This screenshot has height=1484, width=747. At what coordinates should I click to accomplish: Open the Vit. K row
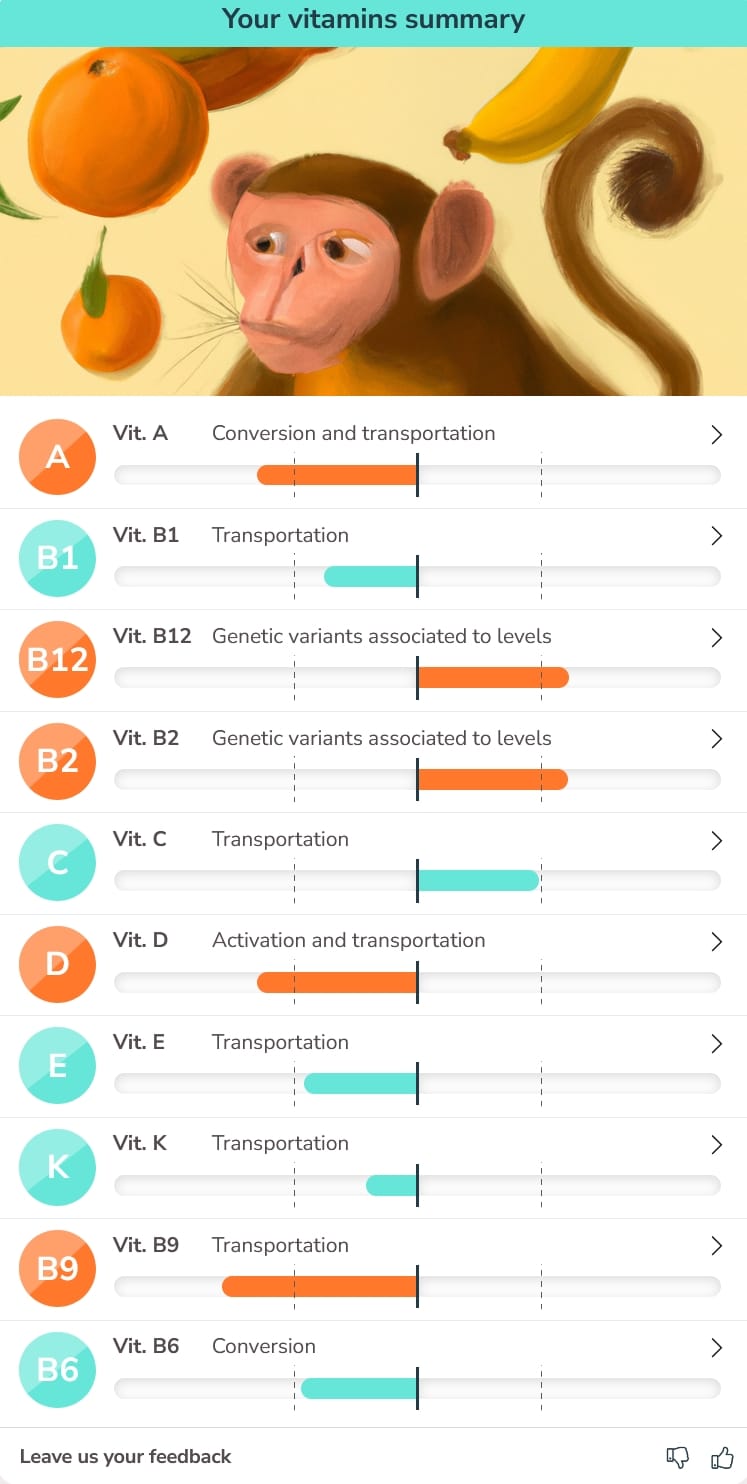tap(373, 1168)
